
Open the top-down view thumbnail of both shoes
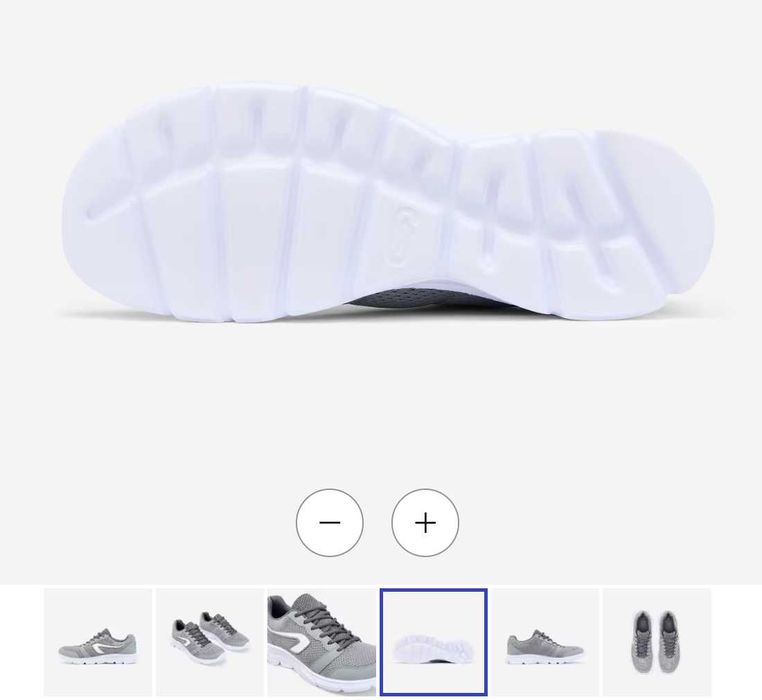(657, 642)
